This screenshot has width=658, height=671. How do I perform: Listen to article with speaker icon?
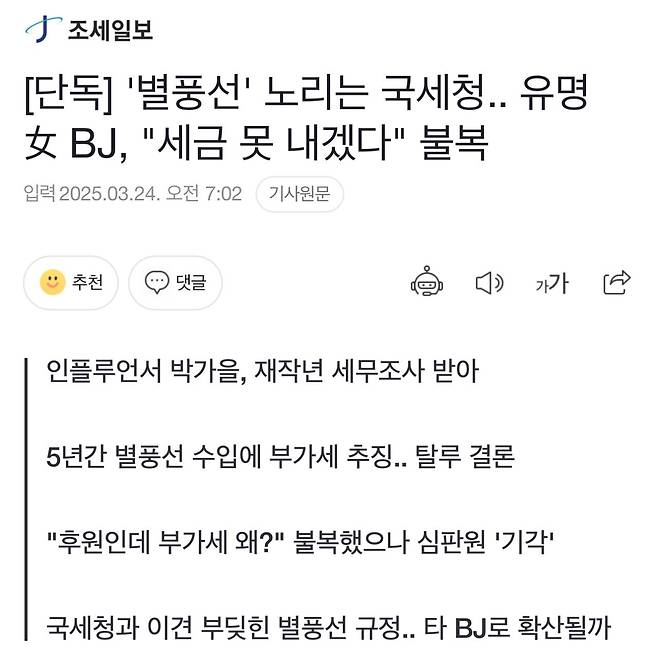(489, 284)
